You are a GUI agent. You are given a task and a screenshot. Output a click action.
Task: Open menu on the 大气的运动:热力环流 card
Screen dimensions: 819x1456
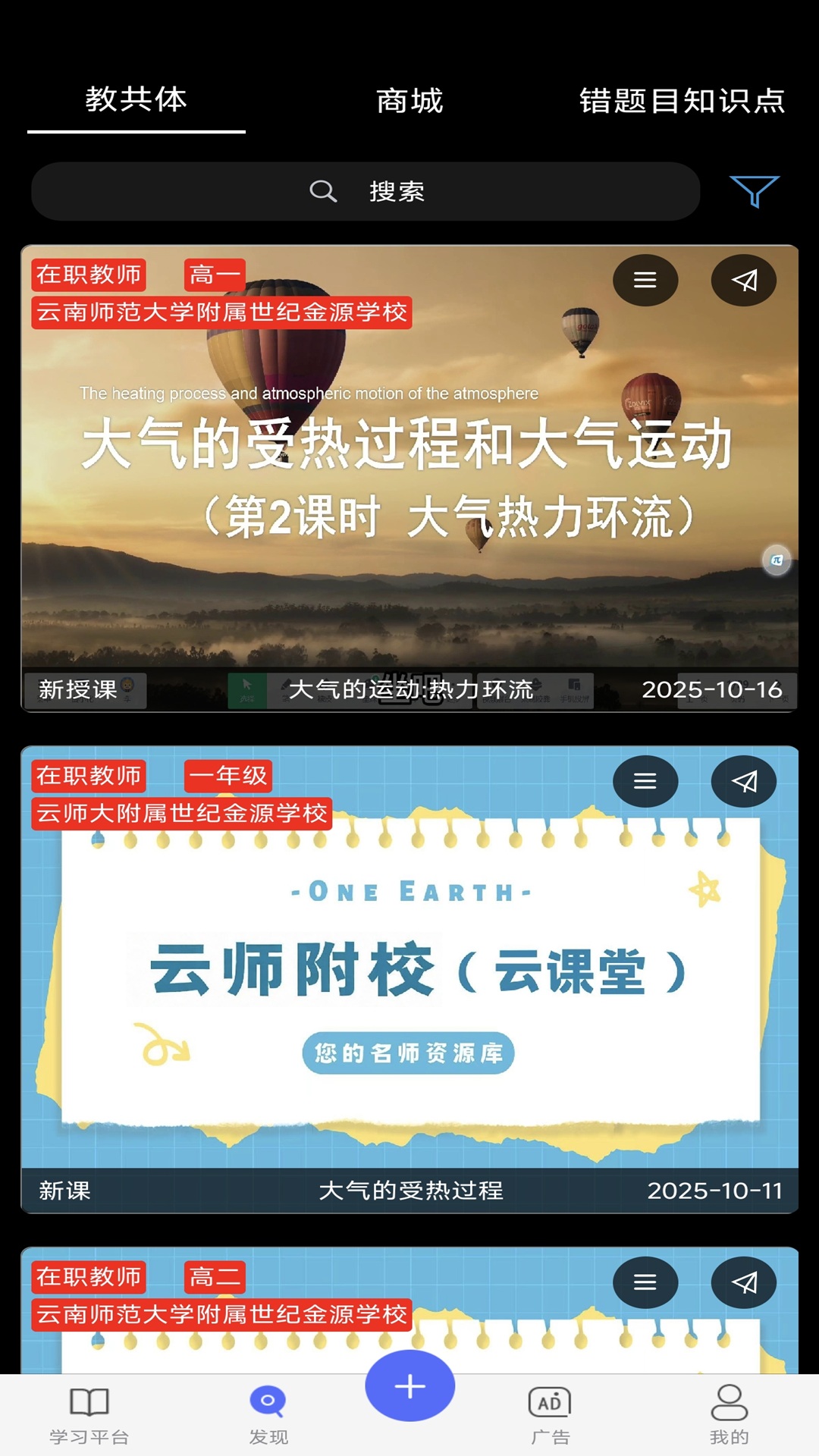click(x=645, y=281)
